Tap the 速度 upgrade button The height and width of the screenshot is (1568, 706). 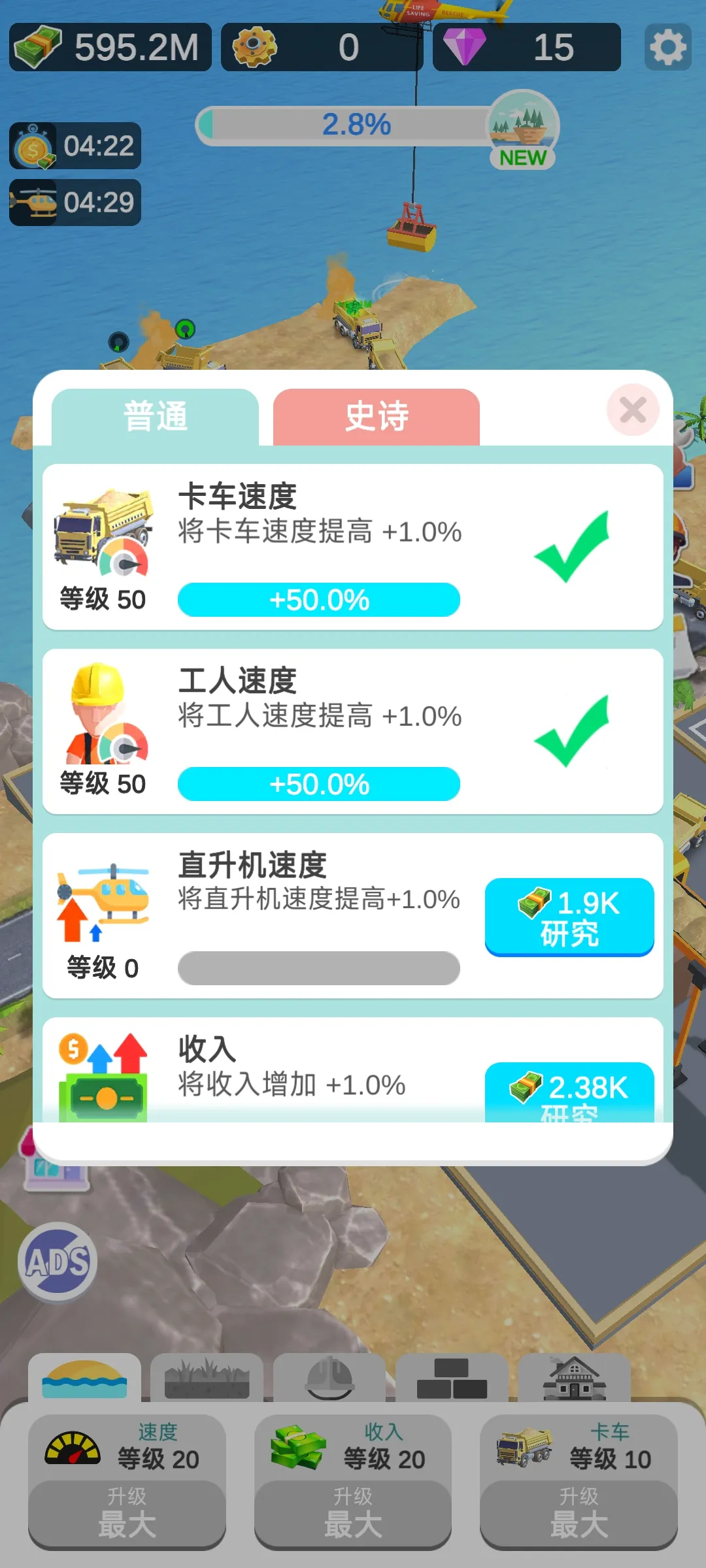coord(127,1513)
